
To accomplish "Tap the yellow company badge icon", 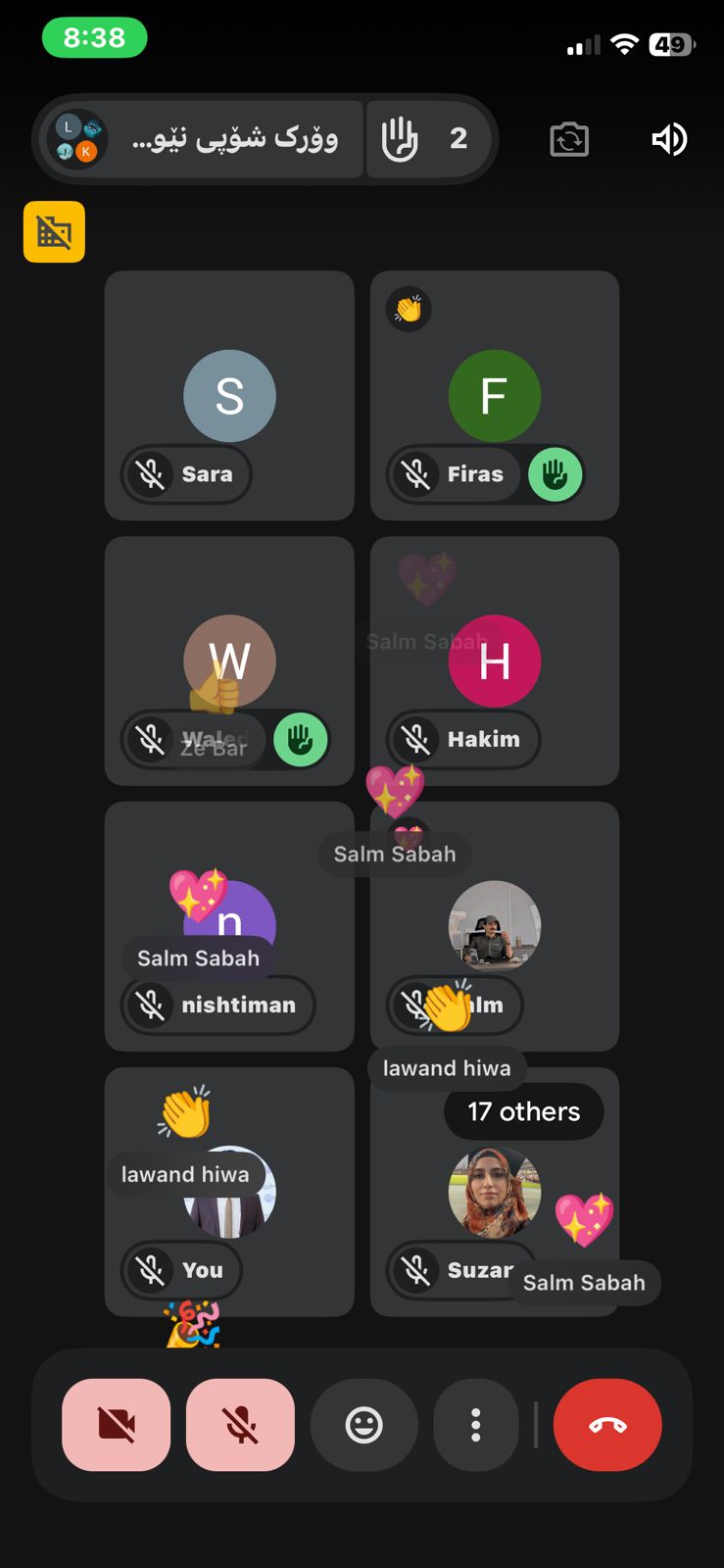I will 54,232.
